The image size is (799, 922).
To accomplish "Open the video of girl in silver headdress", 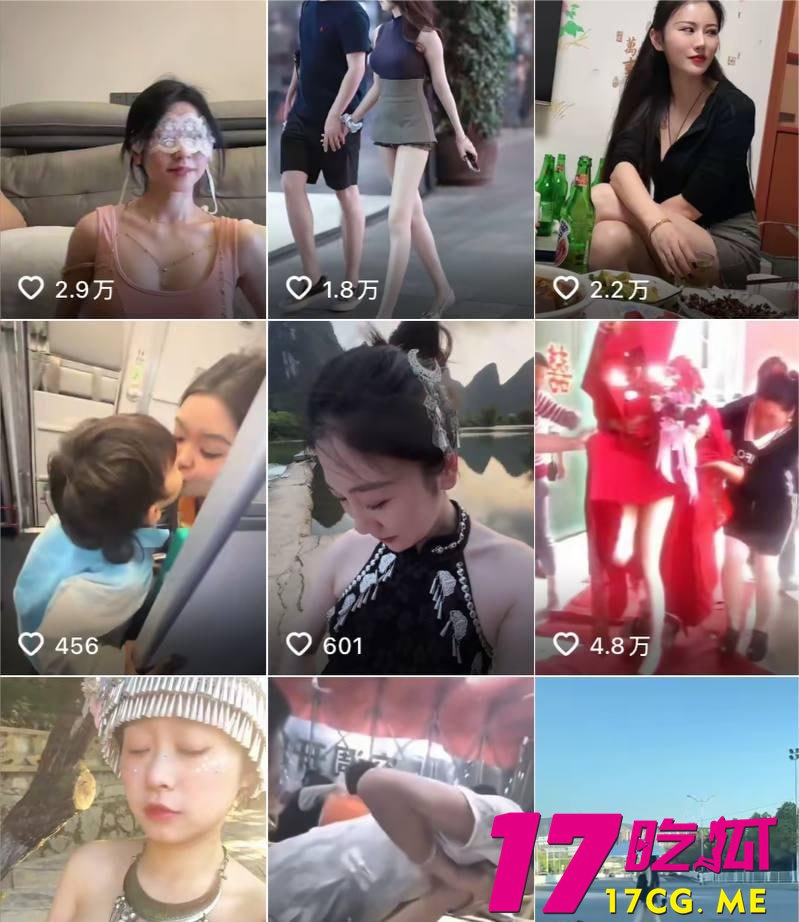I will (133, 799).
